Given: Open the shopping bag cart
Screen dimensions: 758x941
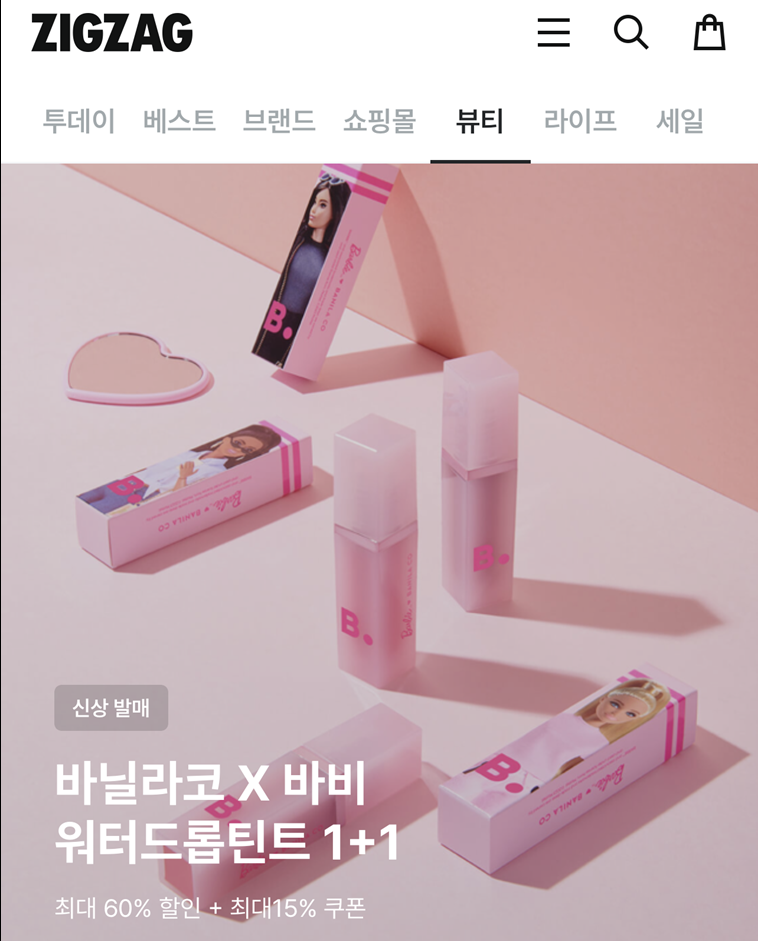Looking at the screenshot, I should pos(709,33).
